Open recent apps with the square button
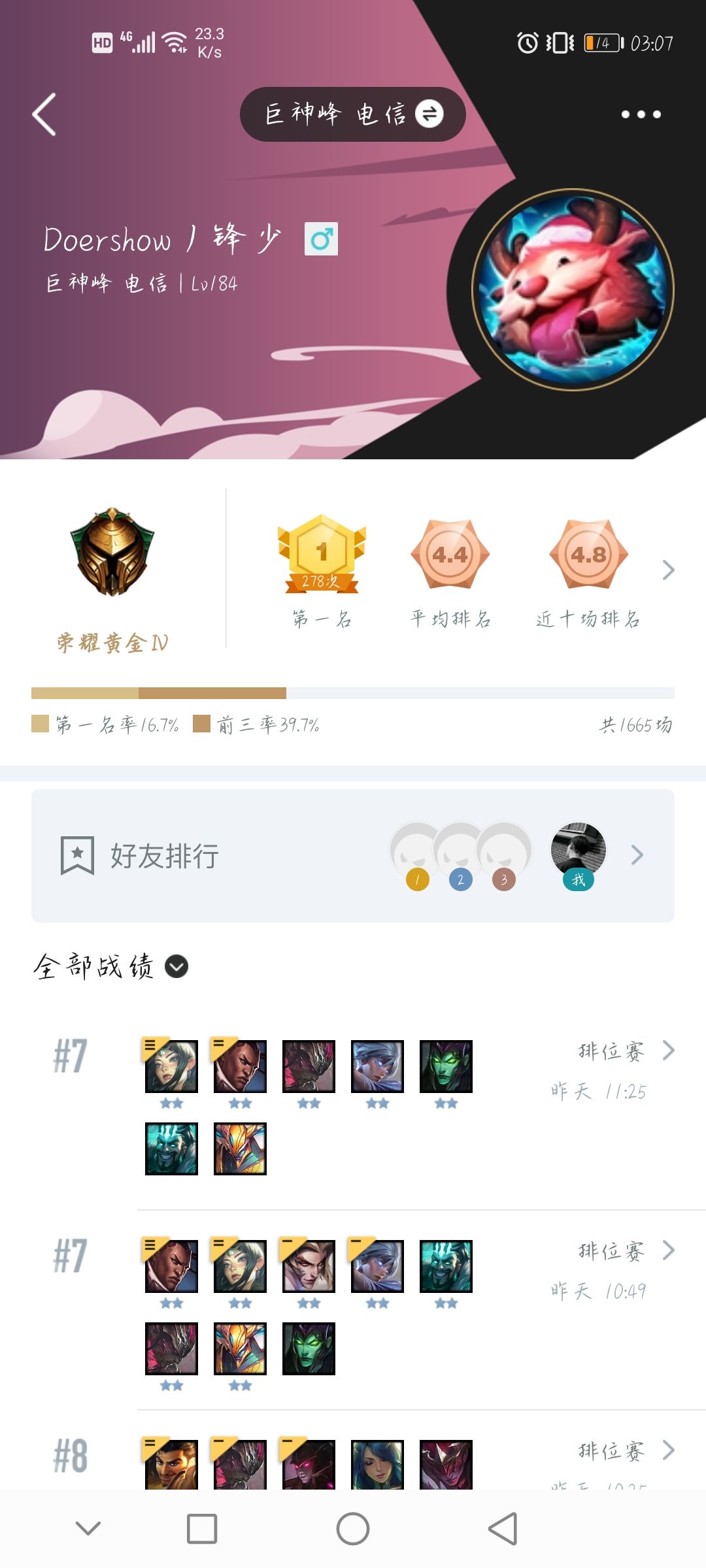Image resolution: width=706 pixels, height=1568 pixels. (202, 1529)
